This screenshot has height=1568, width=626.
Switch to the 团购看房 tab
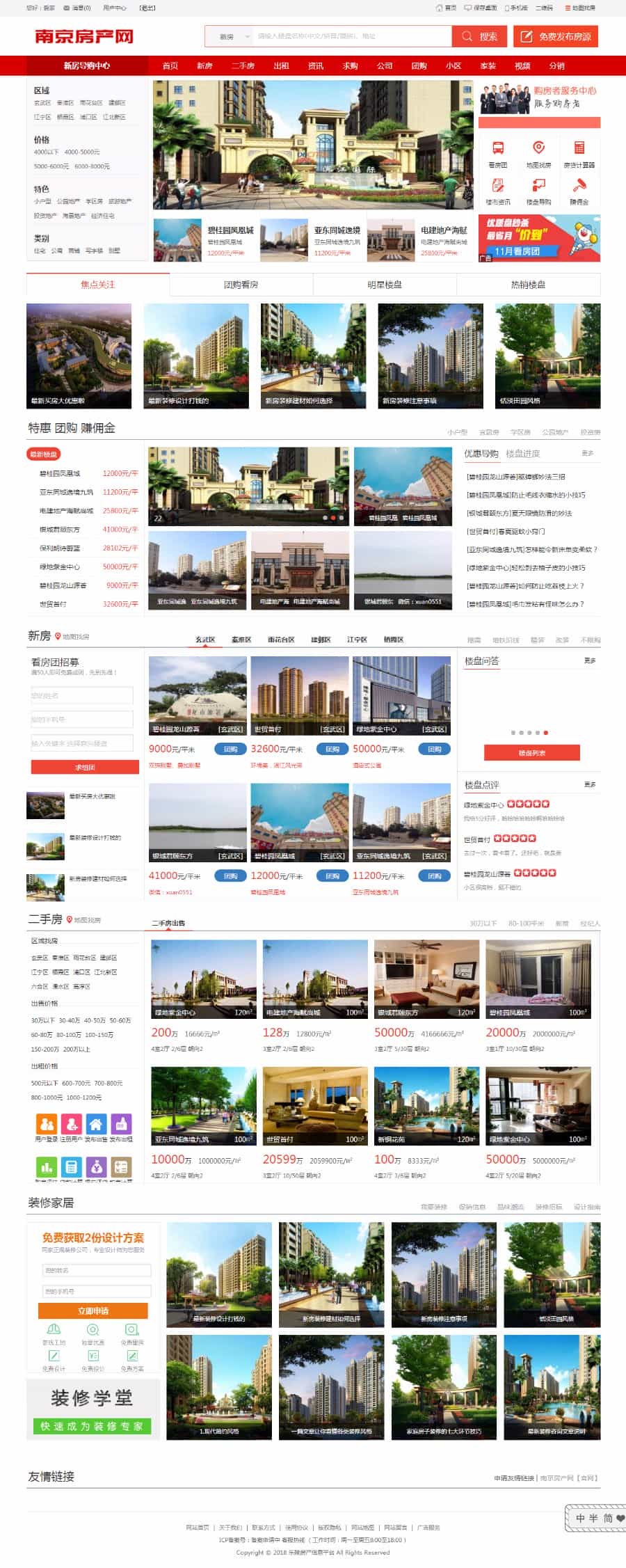[x=241, y=285]
